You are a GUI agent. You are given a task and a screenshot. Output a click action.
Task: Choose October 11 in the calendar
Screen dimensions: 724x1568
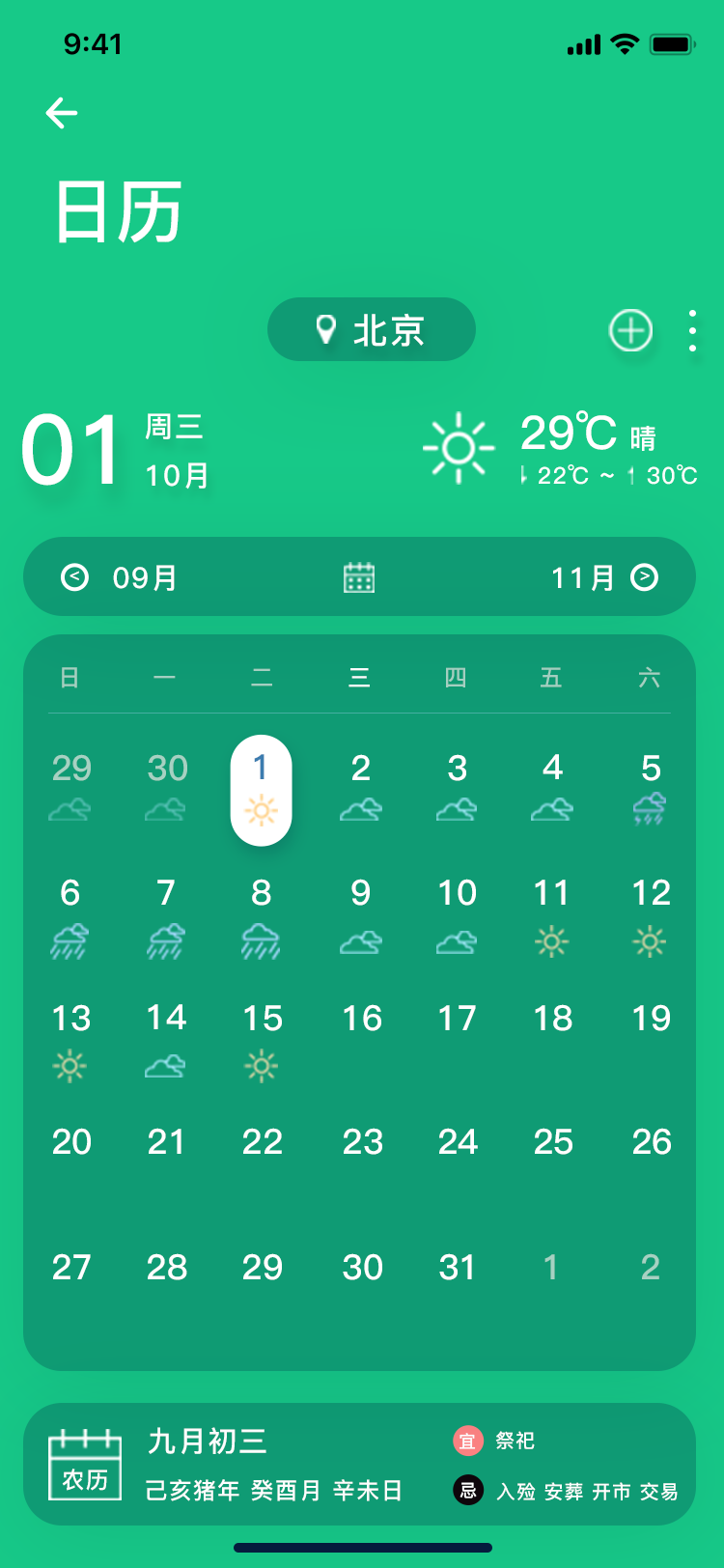point(552,912)
